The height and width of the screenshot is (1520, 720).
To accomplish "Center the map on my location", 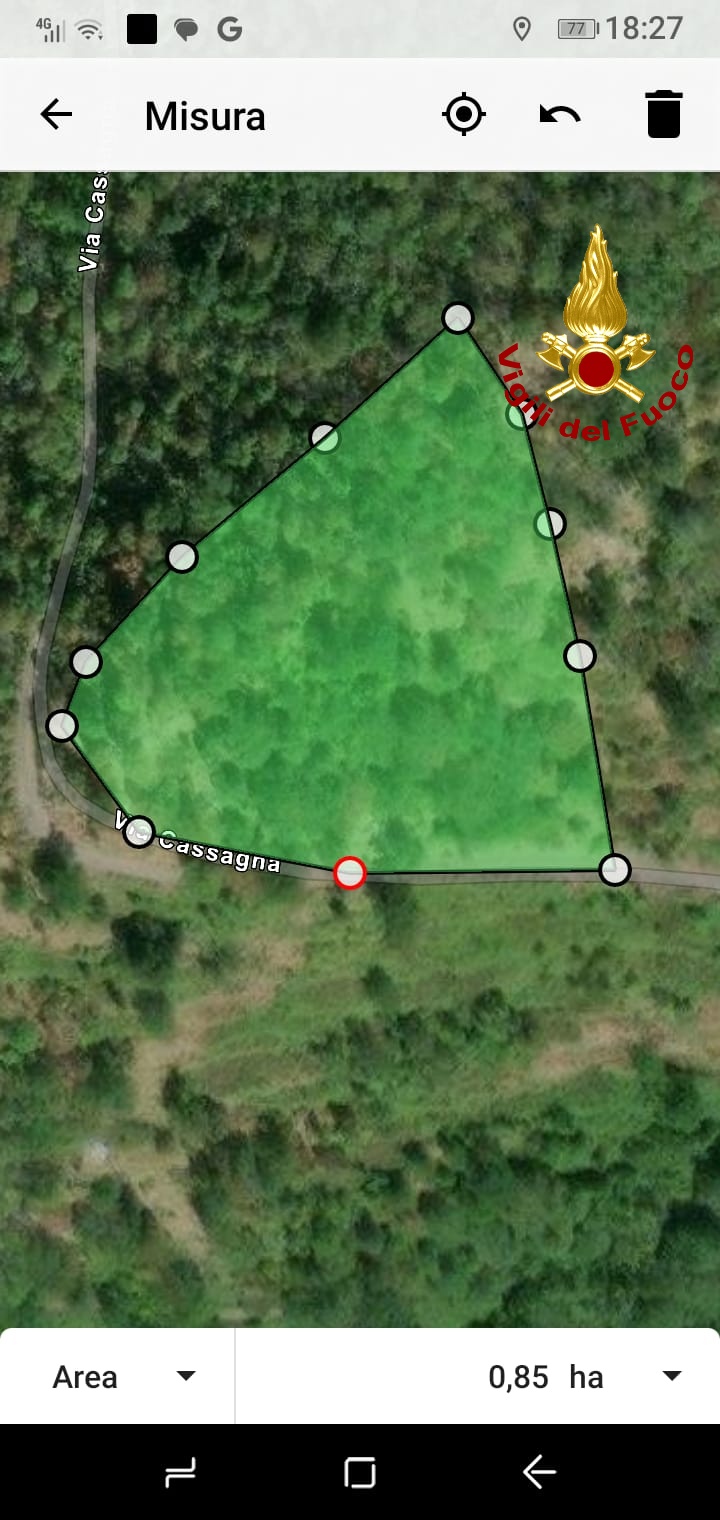I will click(x=463, y=115).
